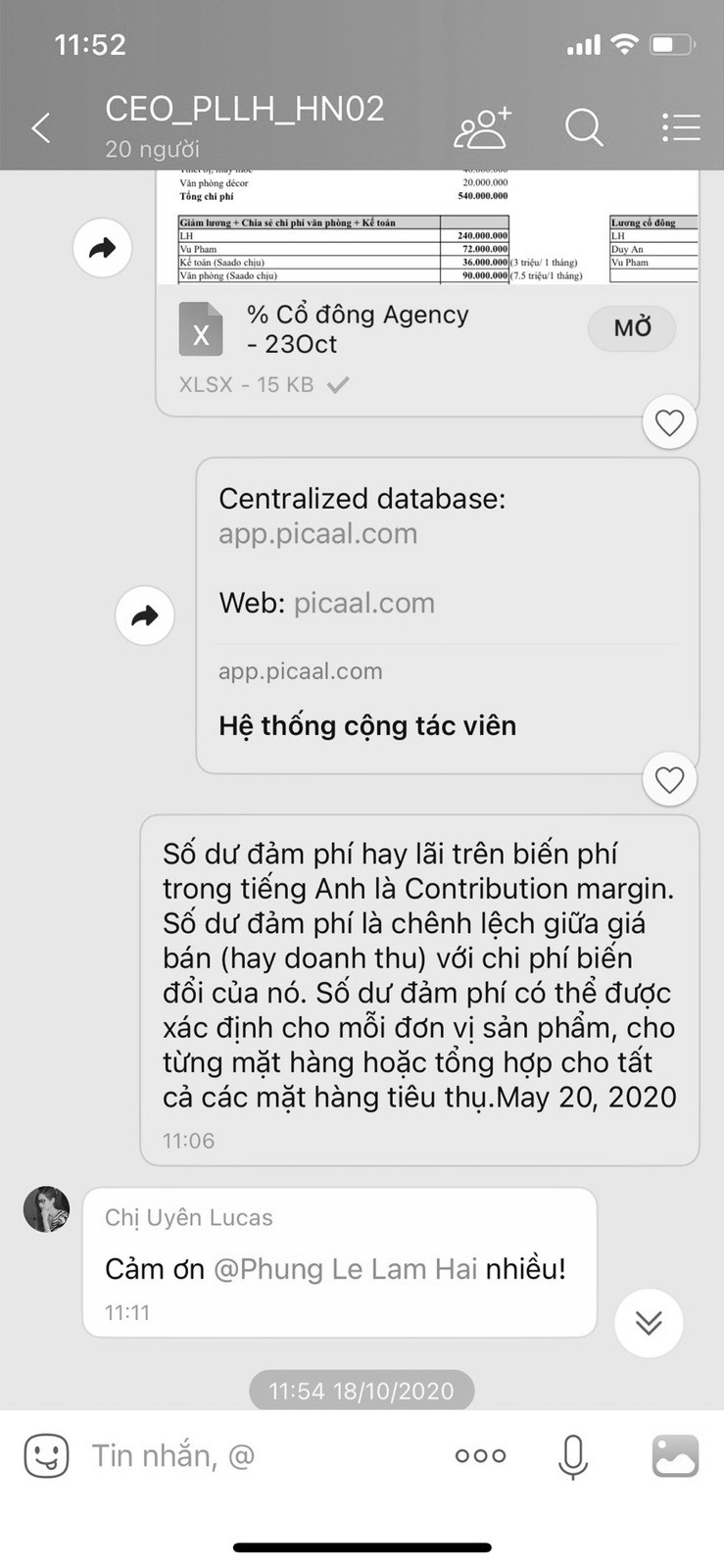The width and height of the screenshot is (724, 1568).
Task: Open the picaal.com web link
Action: [x=364, y=603]
